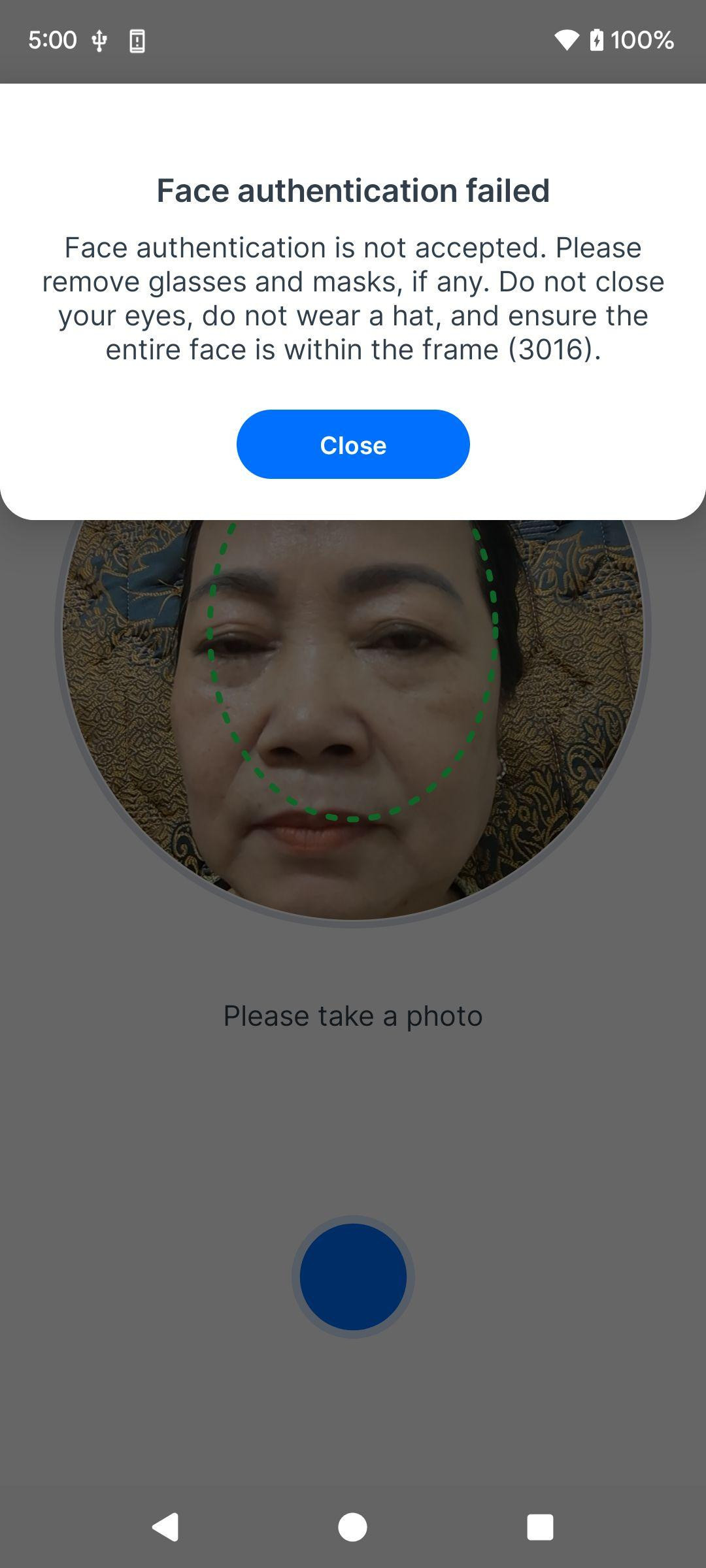Dismiss the failed authentication dialog with Close

353,444
